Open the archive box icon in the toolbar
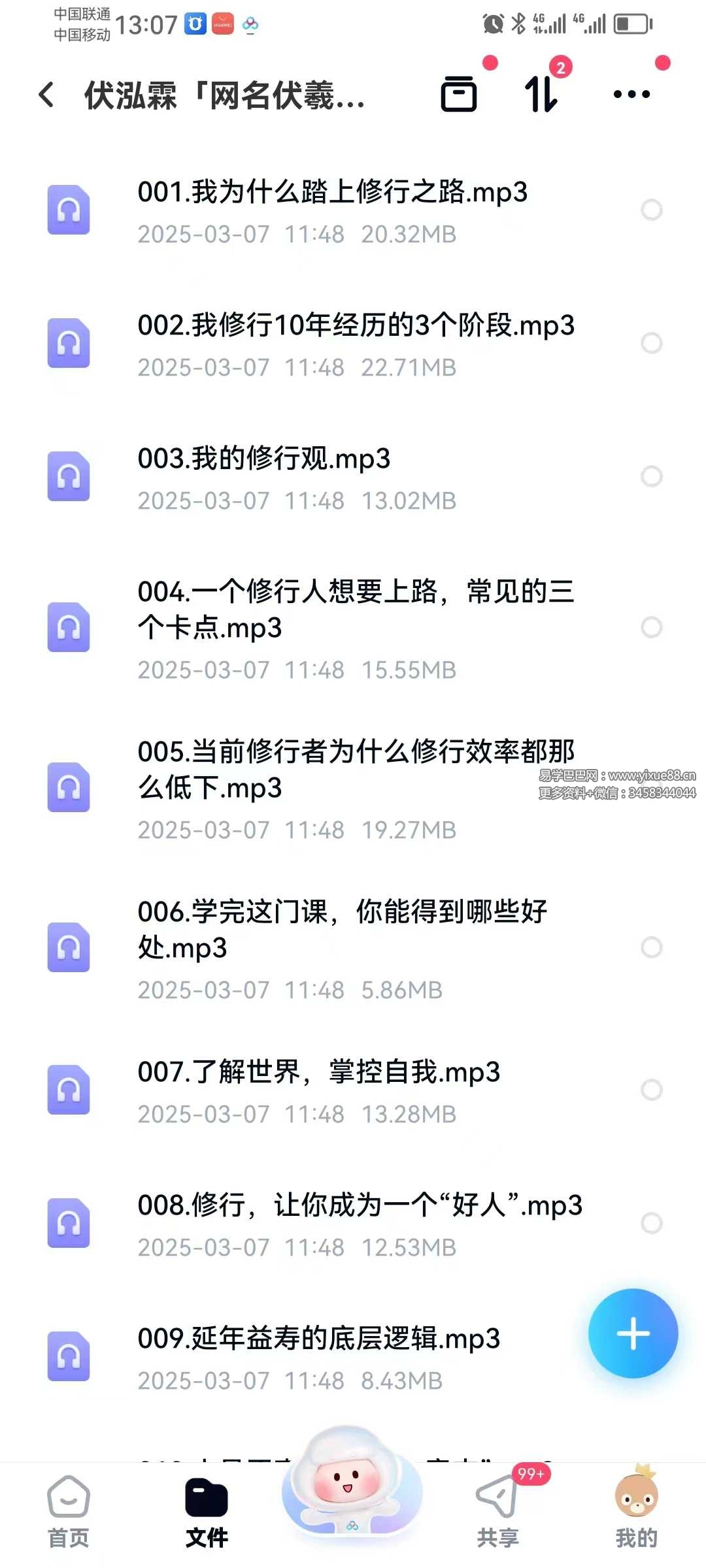 click(459, 94)
